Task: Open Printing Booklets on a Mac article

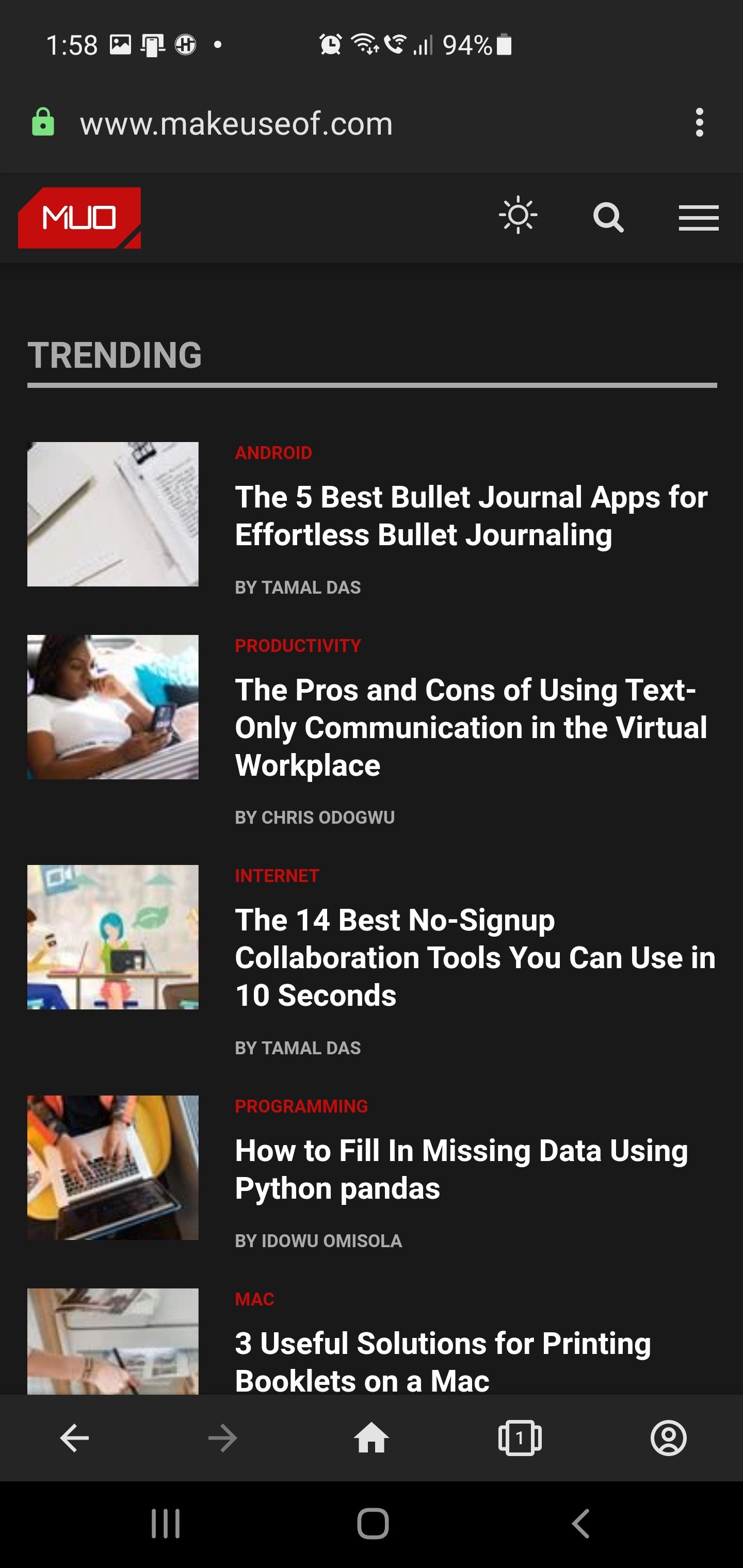Action: [x=442, y=1361]
